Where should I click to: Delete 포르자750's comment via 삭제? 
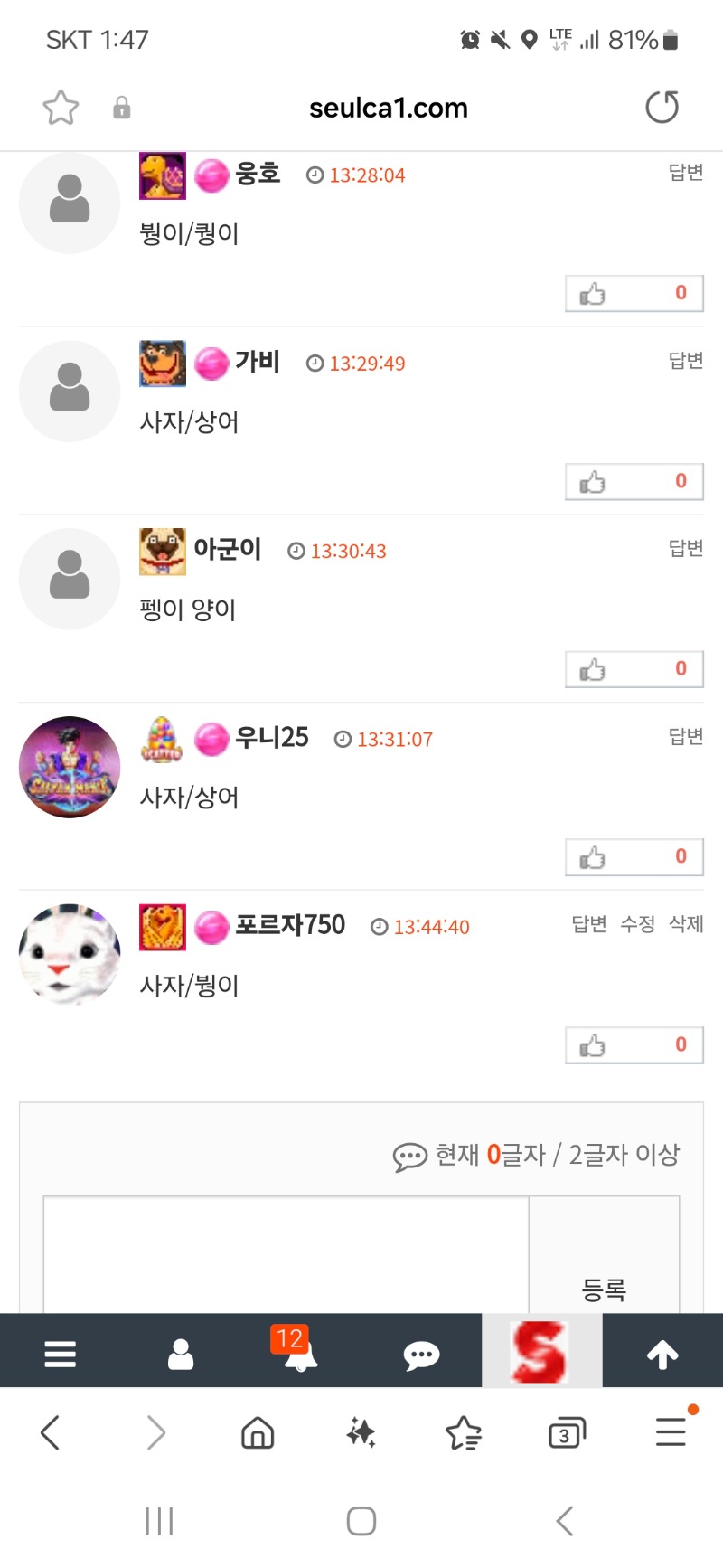point(686,924)
